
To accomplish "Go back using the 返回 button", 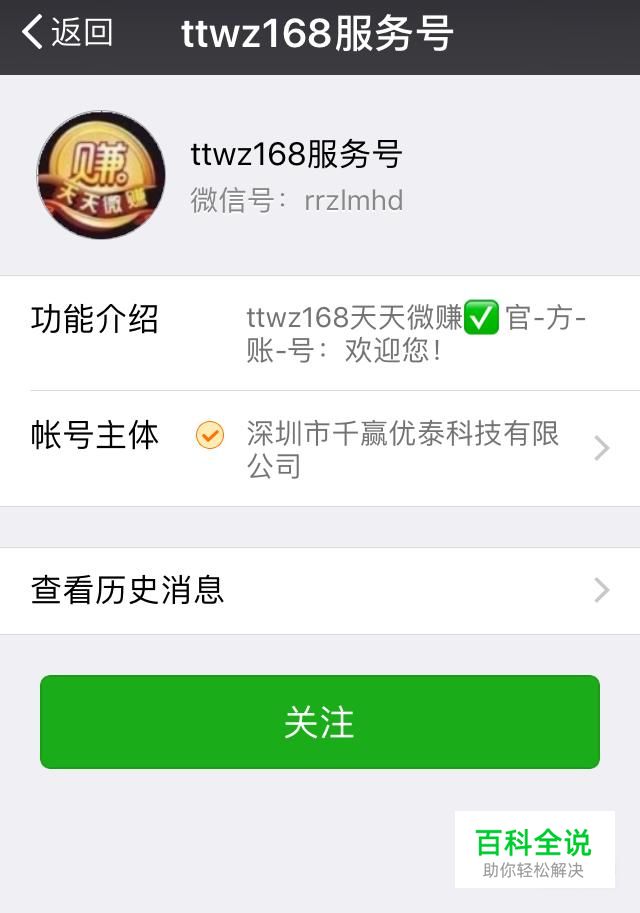I will pyautogui.click(x=68, y=34).
